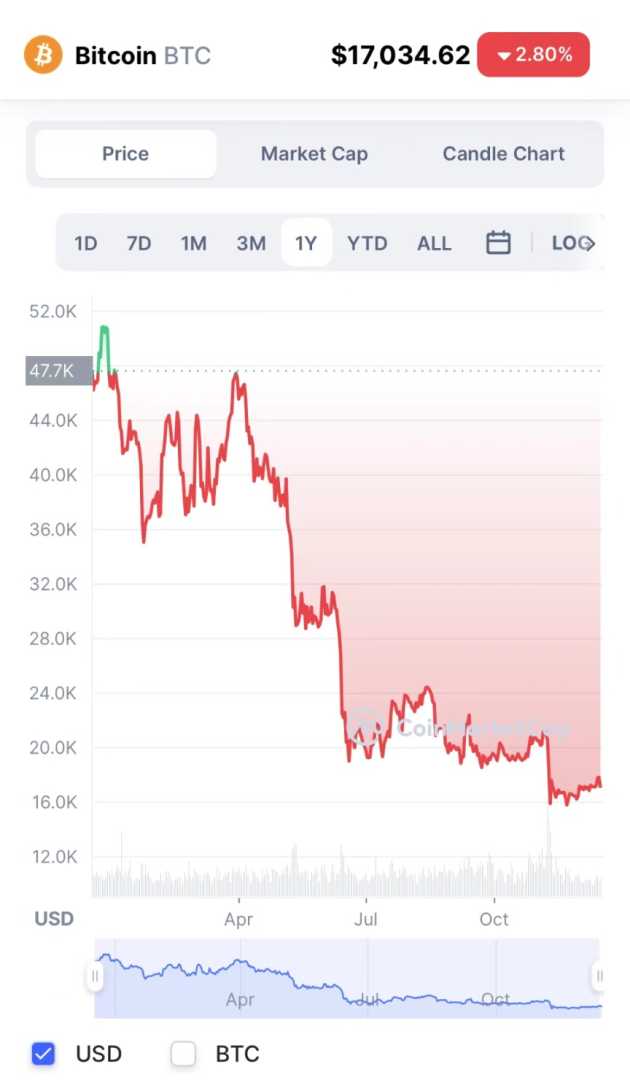The image size is (630, 1080).
Task: Tap the right range slider handle
Action: point(598,976)
